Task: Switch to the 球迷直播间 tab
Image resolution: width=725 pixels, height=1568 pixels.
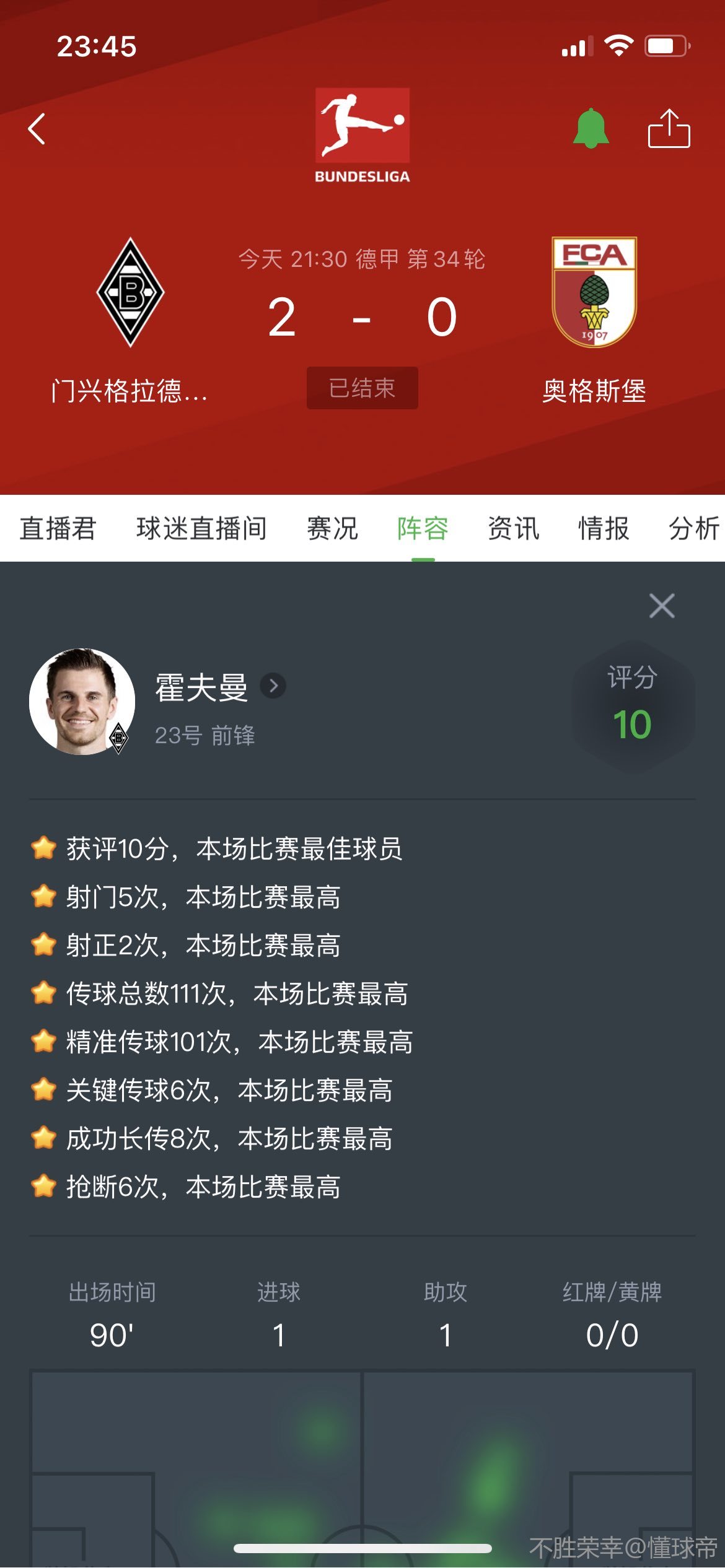Action: tap(201, 528)
